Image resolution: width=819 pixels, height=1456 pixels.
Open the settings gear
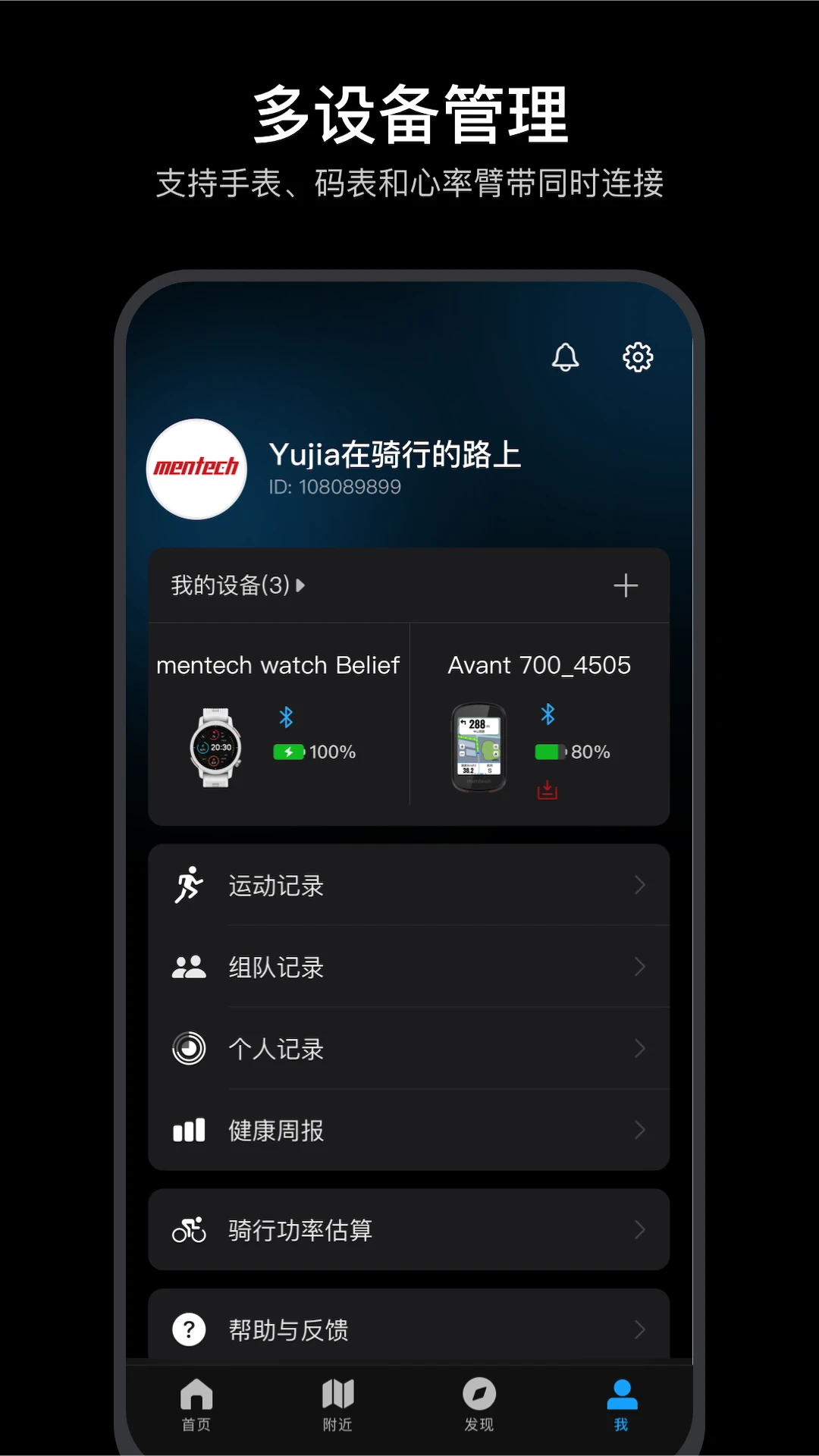pyautogui.click(x=638, y=356)
